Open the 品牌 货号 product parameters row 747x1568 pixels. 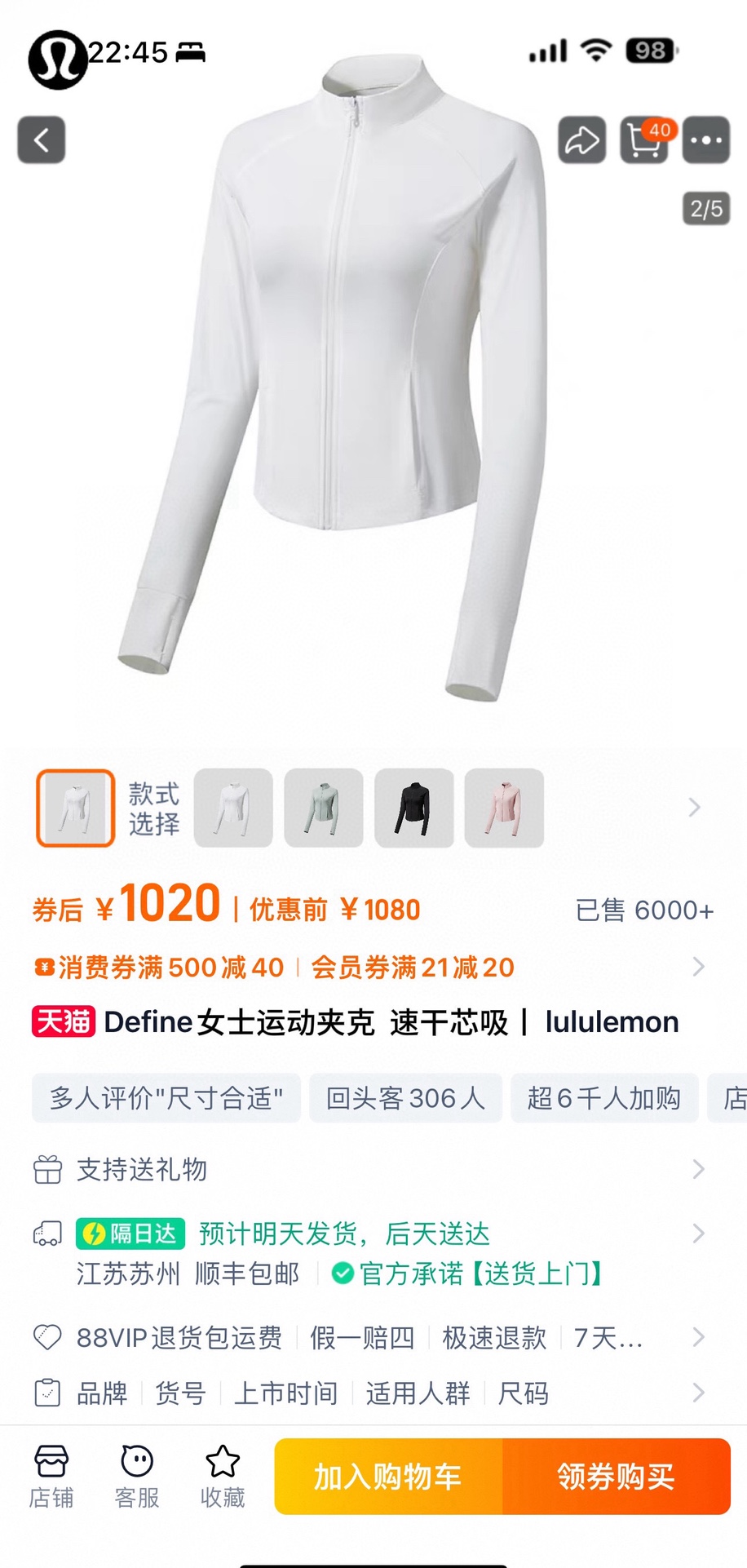(x=369, y=1393)
